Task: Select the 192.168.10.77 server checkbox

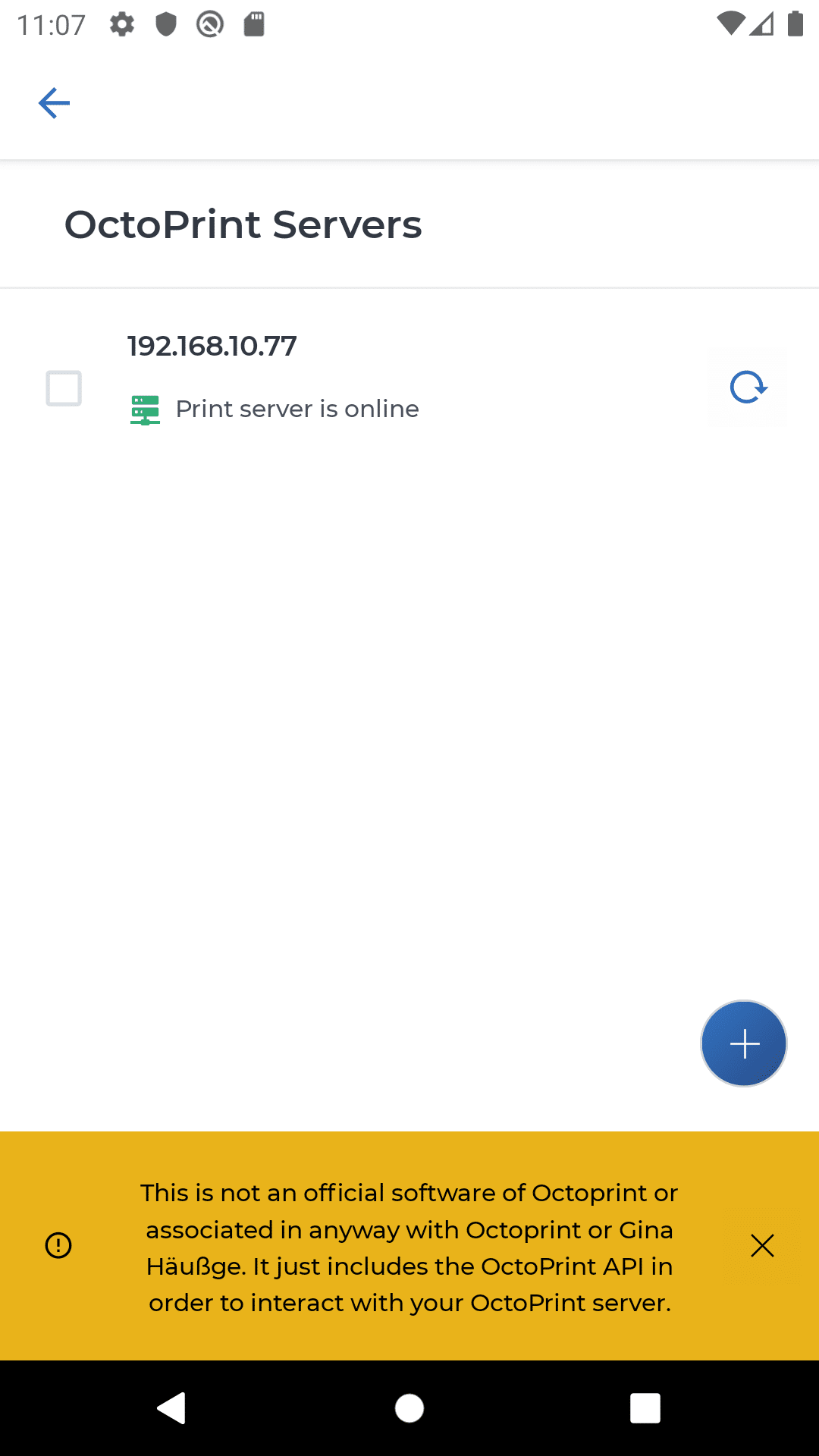Action: click(64, 388)
